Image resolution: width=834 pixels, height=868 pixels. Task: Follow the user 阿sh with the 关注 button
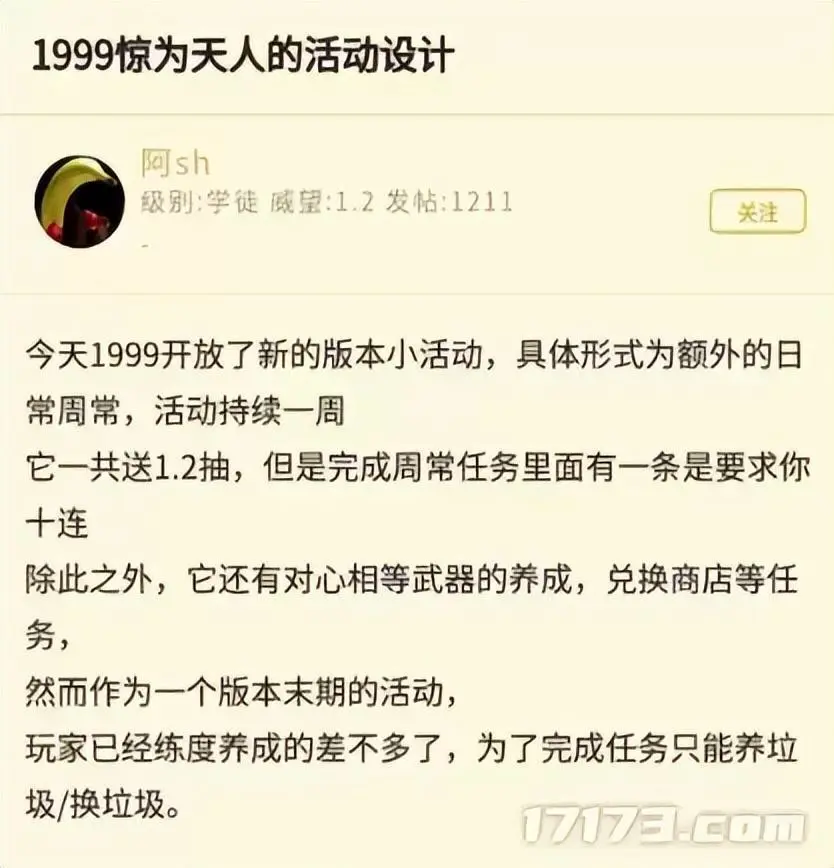click(x=757, y=211)
